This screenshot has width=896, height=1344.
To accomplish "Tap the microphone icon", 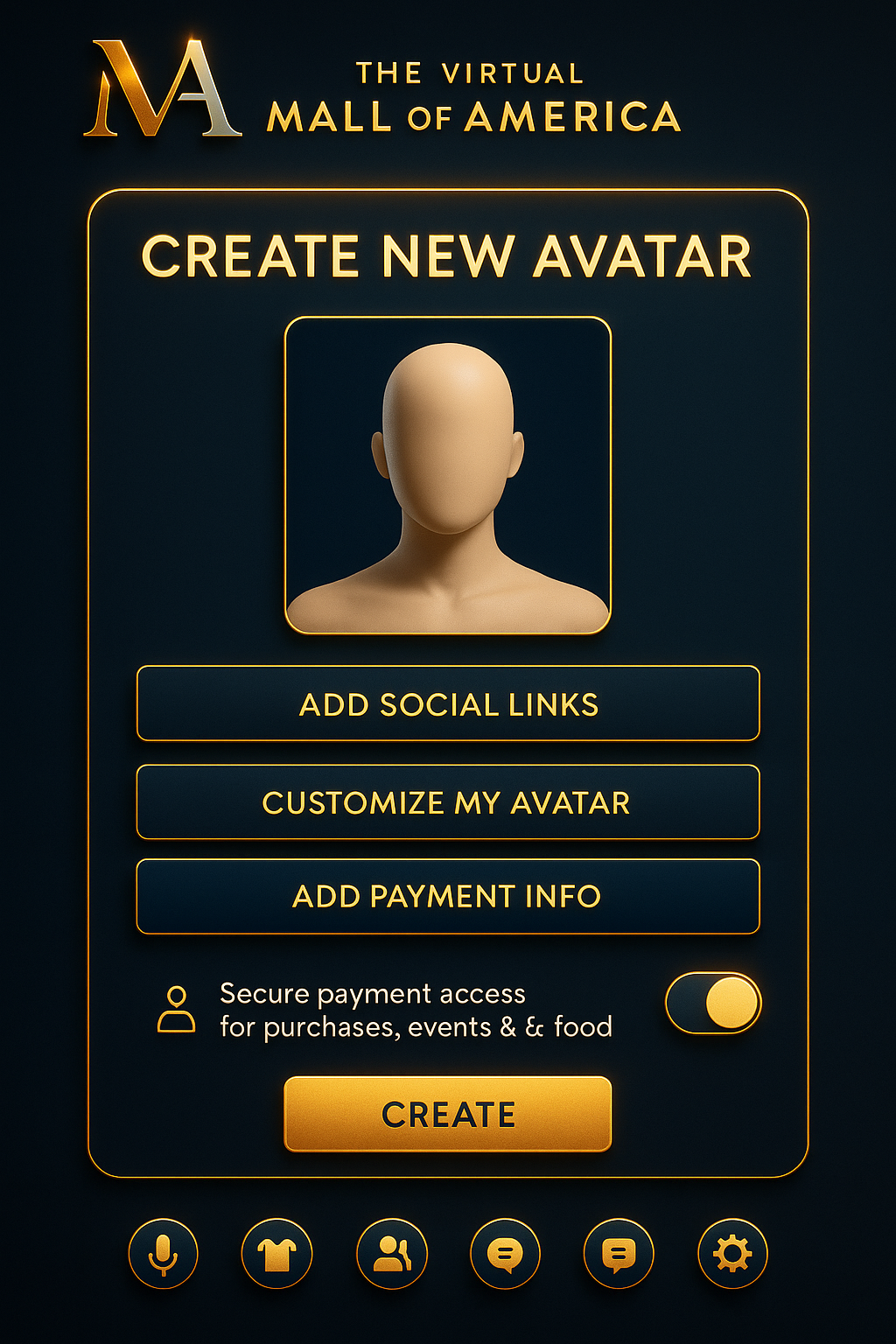I will click(x=164, y=1254).
